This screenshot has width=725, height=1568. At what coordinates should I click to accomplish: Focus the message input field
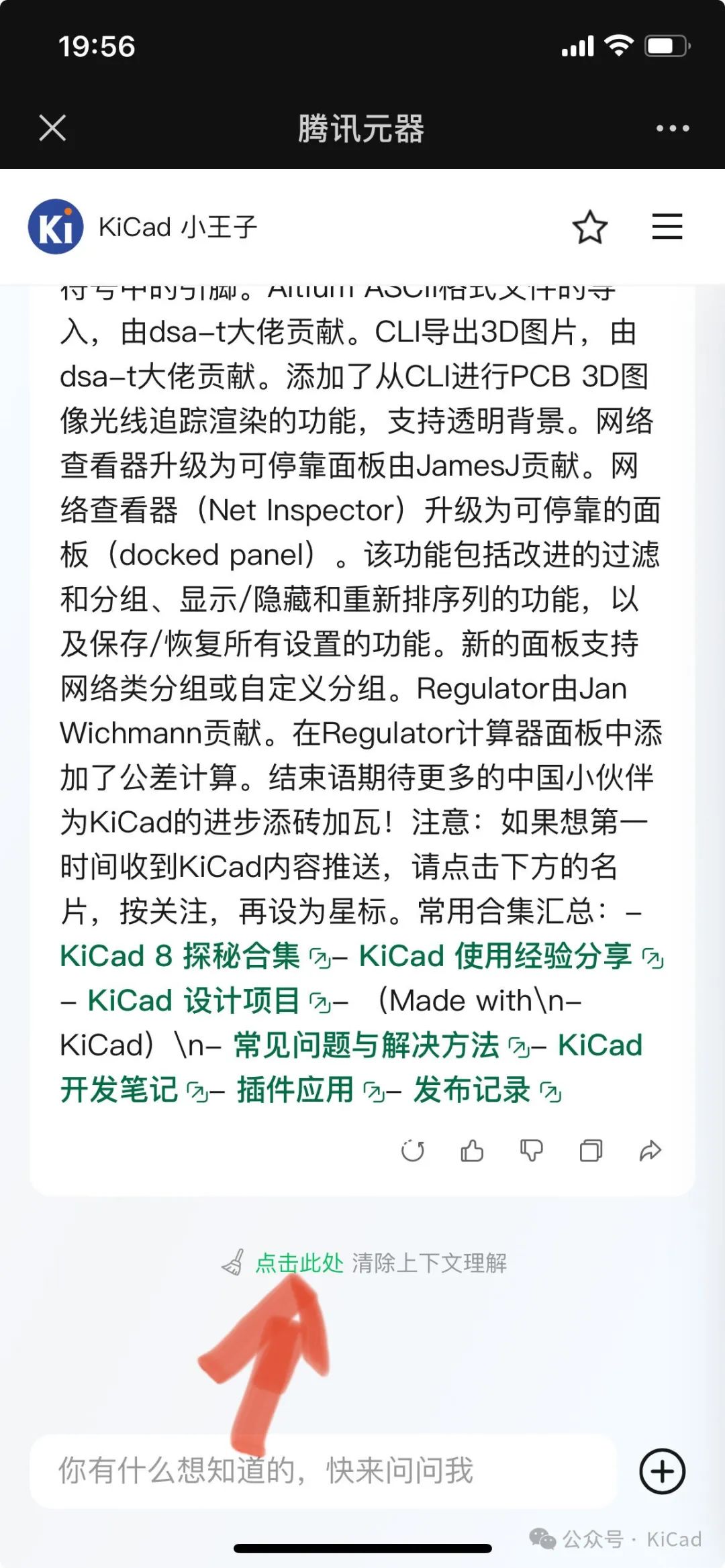322,1471
